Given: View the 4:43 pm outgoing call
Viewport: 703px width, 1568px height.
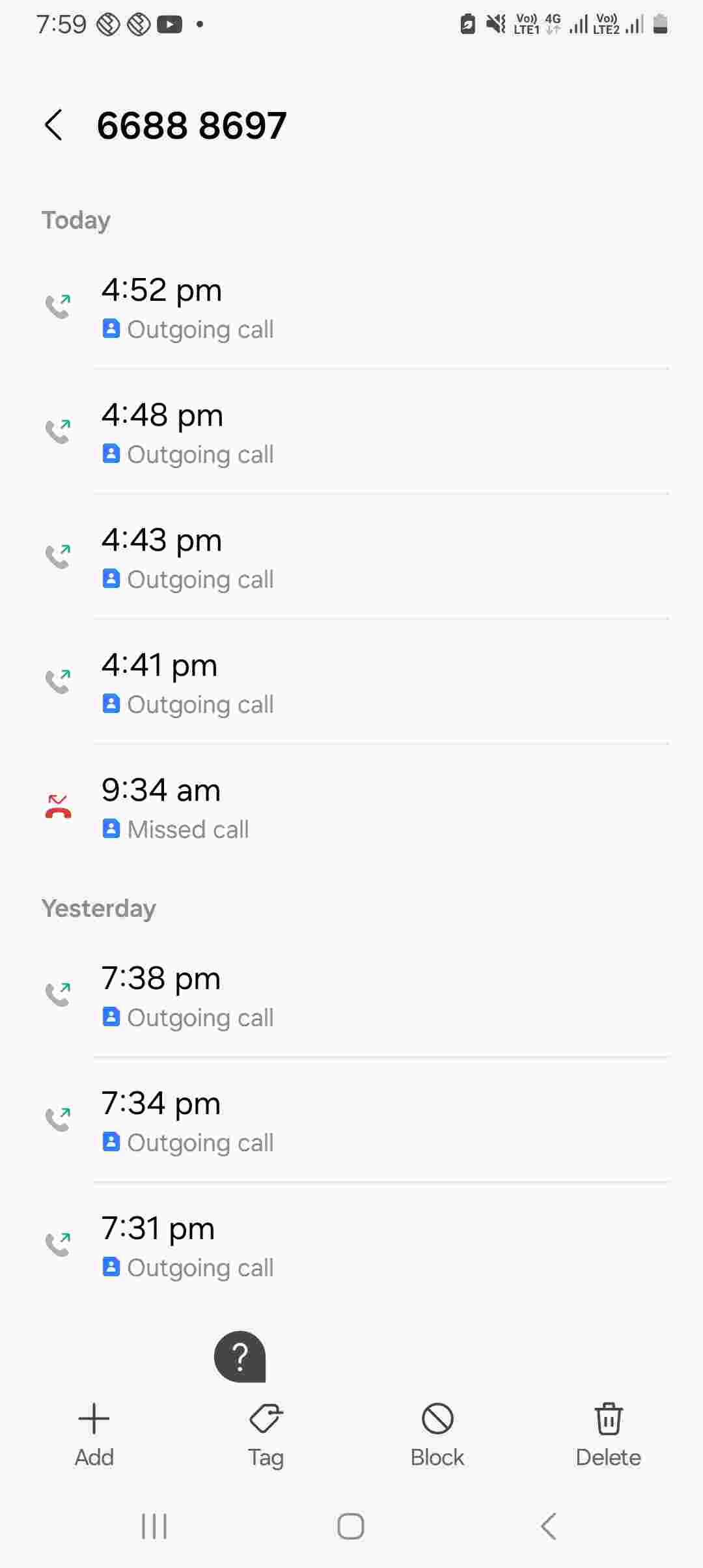Looking at the screenshot, I should coord(351,558).
